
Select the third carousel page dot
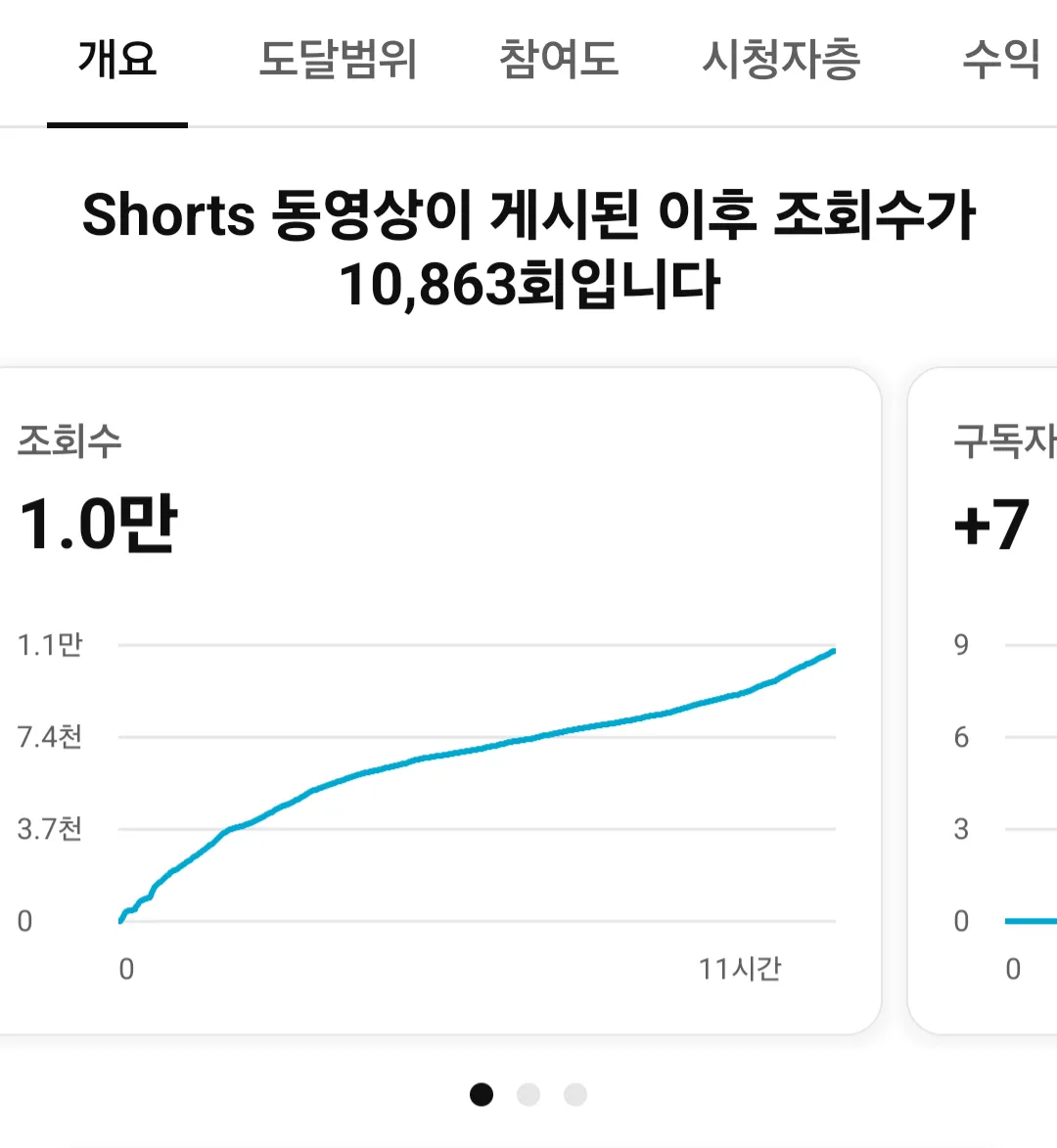576,1095
